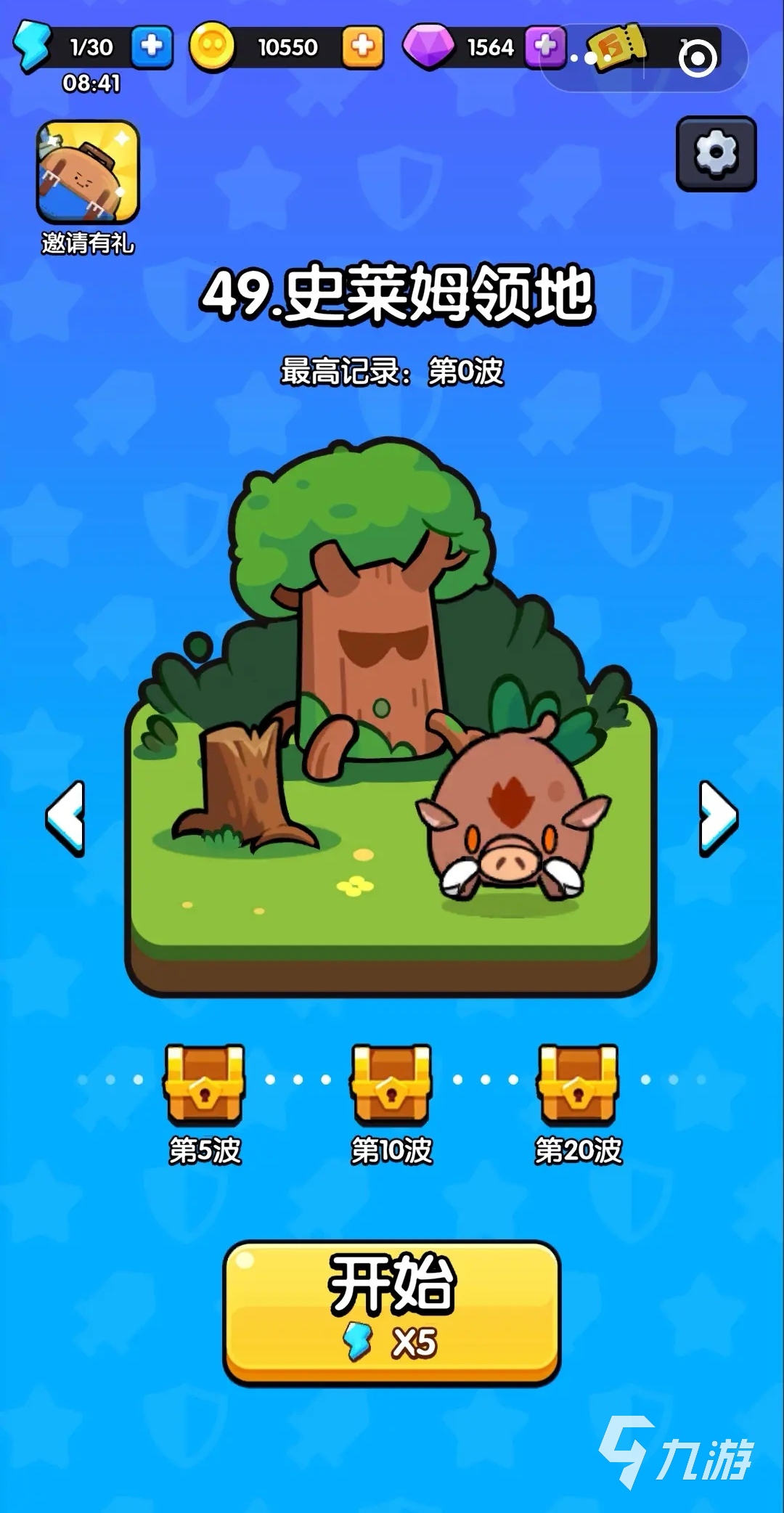Open the settings gear
Viewport: 784px width, 1513px height.
716,154
